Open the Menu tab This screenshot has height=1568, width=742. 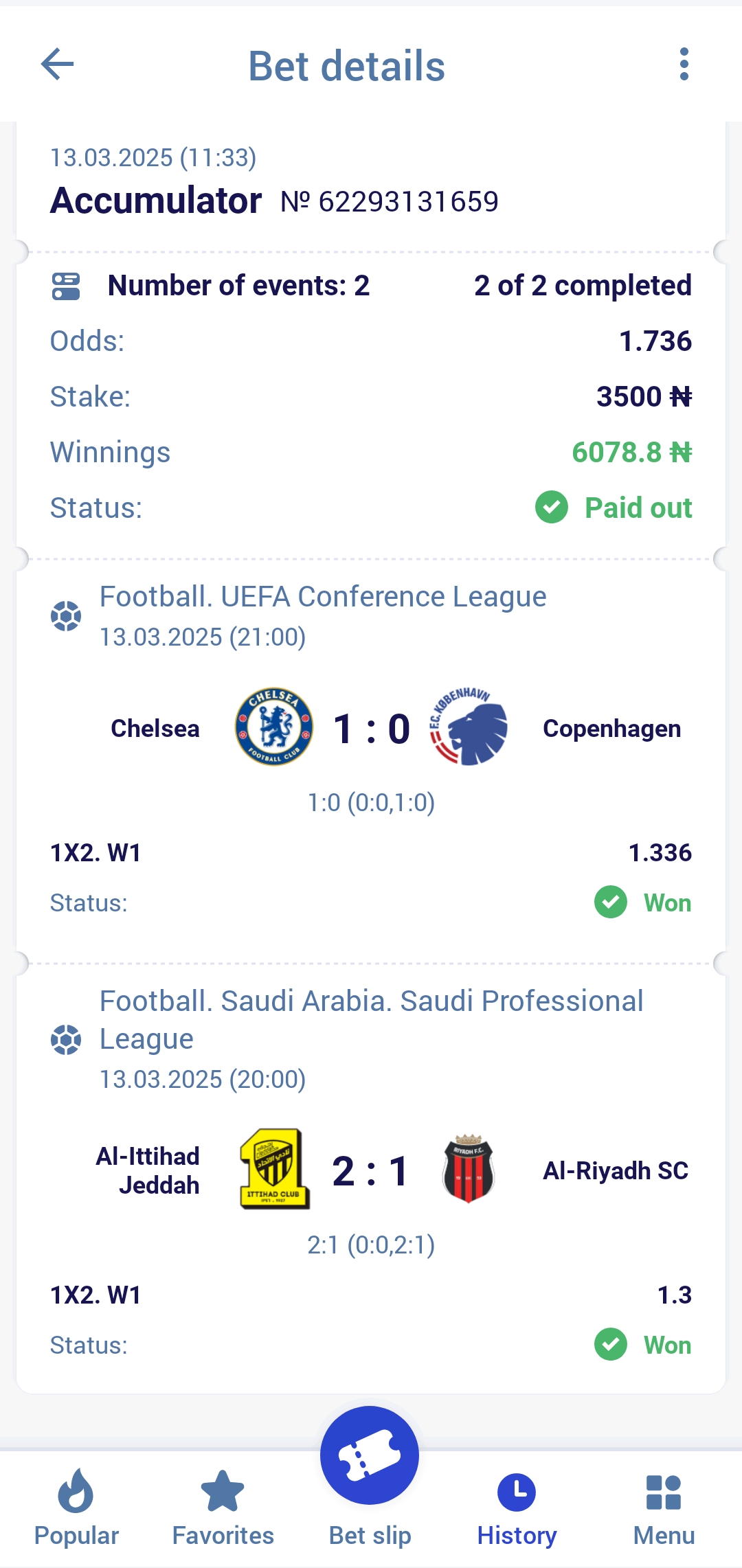point(664,1508)
